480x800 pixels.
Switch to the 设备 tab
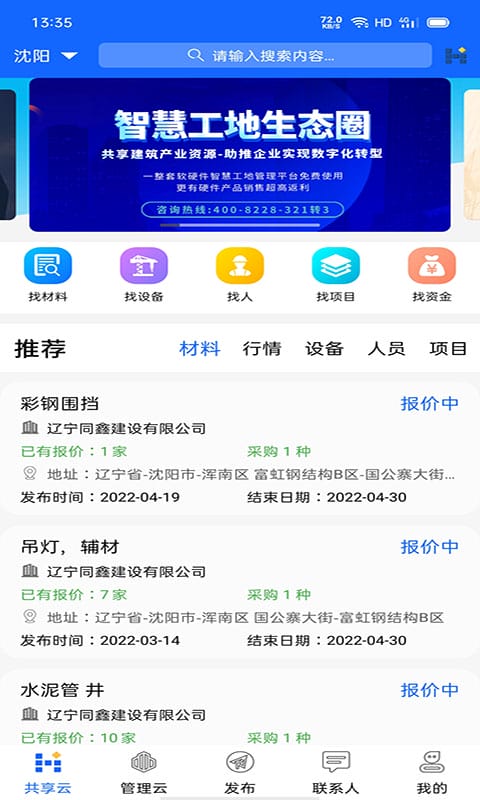click(x=324, y=349)
